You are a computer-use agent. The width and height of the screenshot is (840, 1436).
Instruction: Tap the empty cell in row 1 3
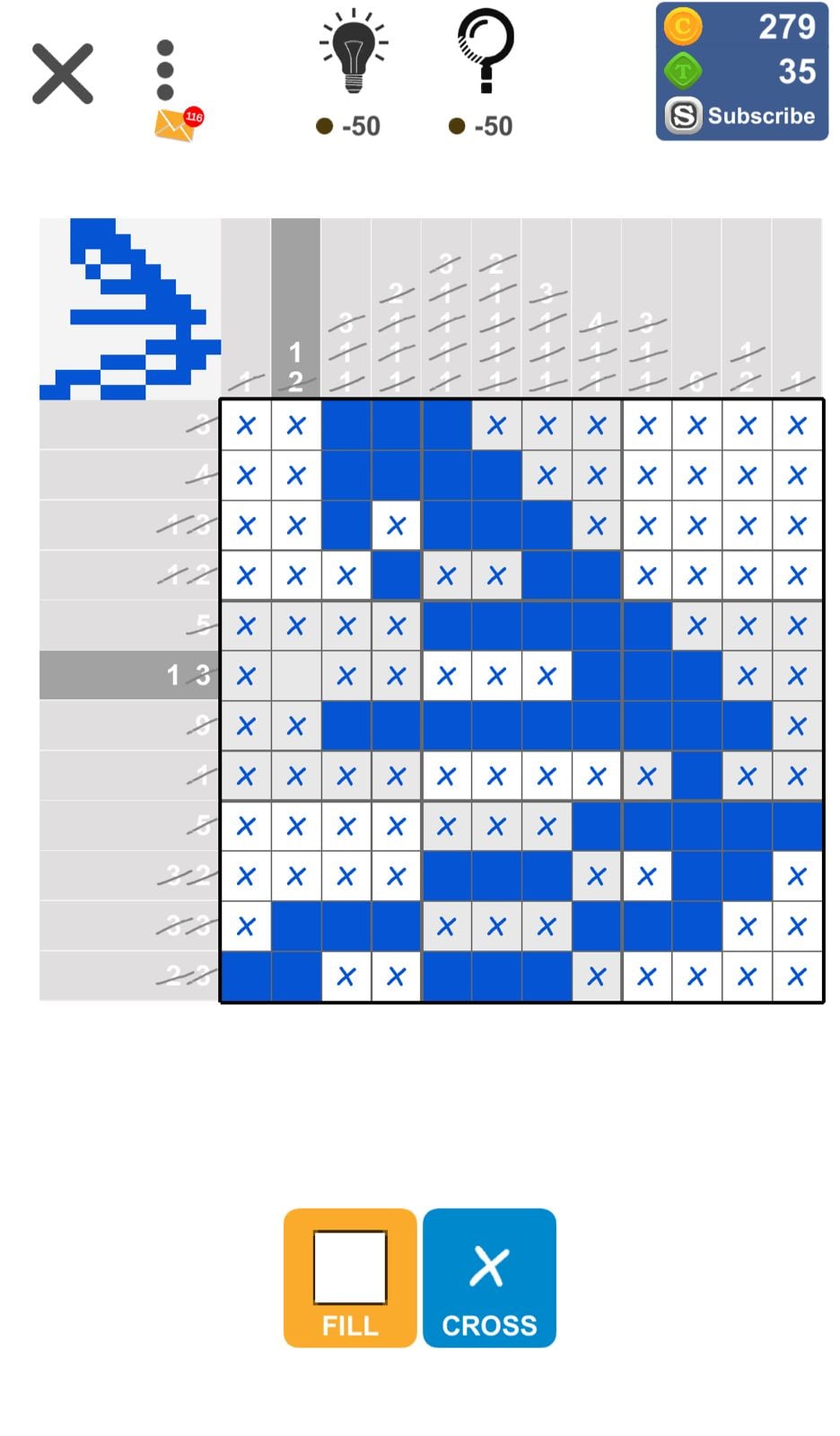pyautogui.click(x=296, y=676)
